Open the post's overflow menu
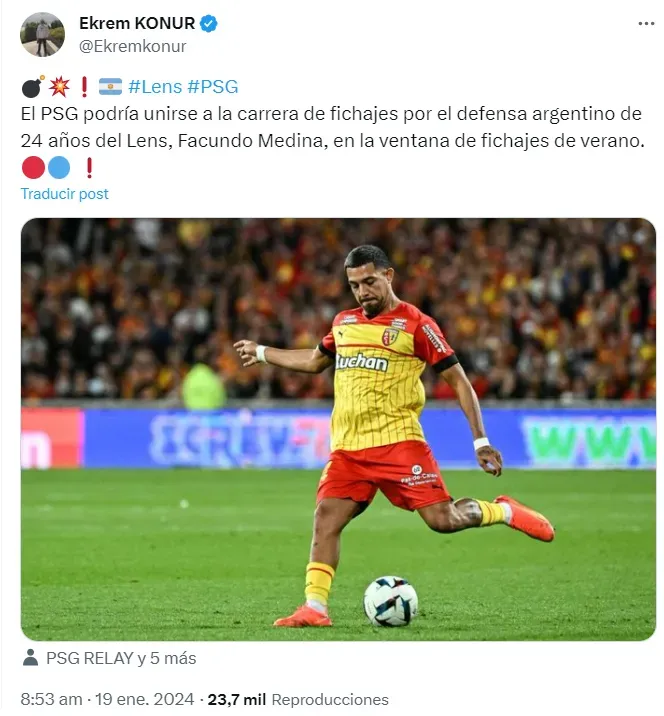The width and height of the screenshot is (664, 716). pos(646,23)
